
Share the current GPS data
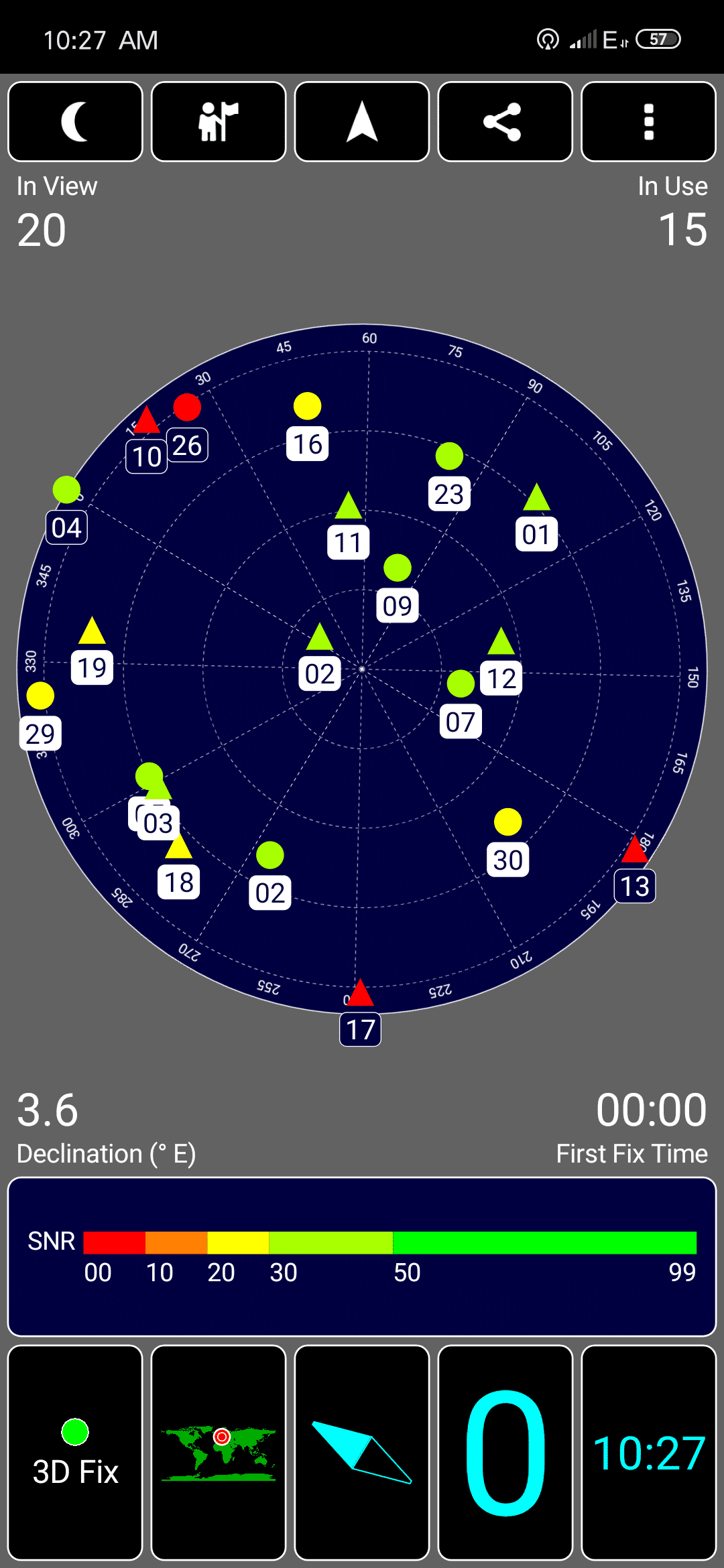(505, 121)
